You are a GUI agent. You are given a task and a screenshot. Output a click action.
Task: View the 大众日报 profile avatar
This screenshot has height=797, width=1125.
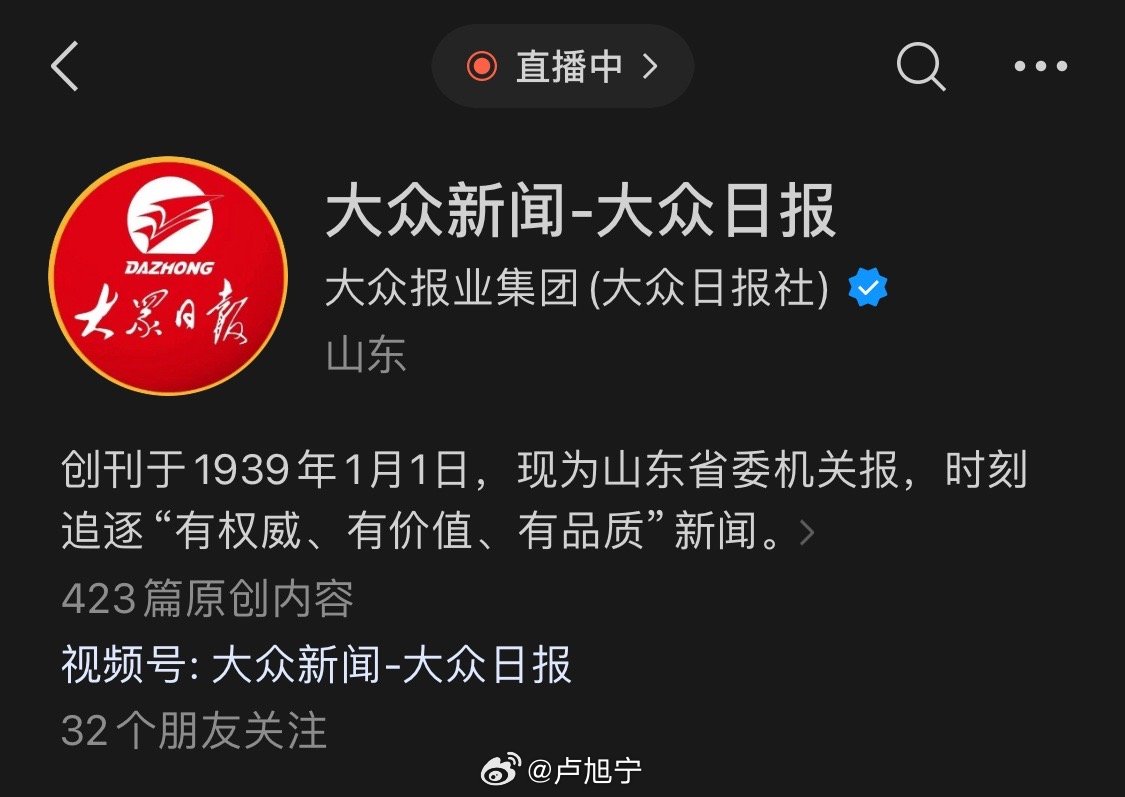[168, 275]
